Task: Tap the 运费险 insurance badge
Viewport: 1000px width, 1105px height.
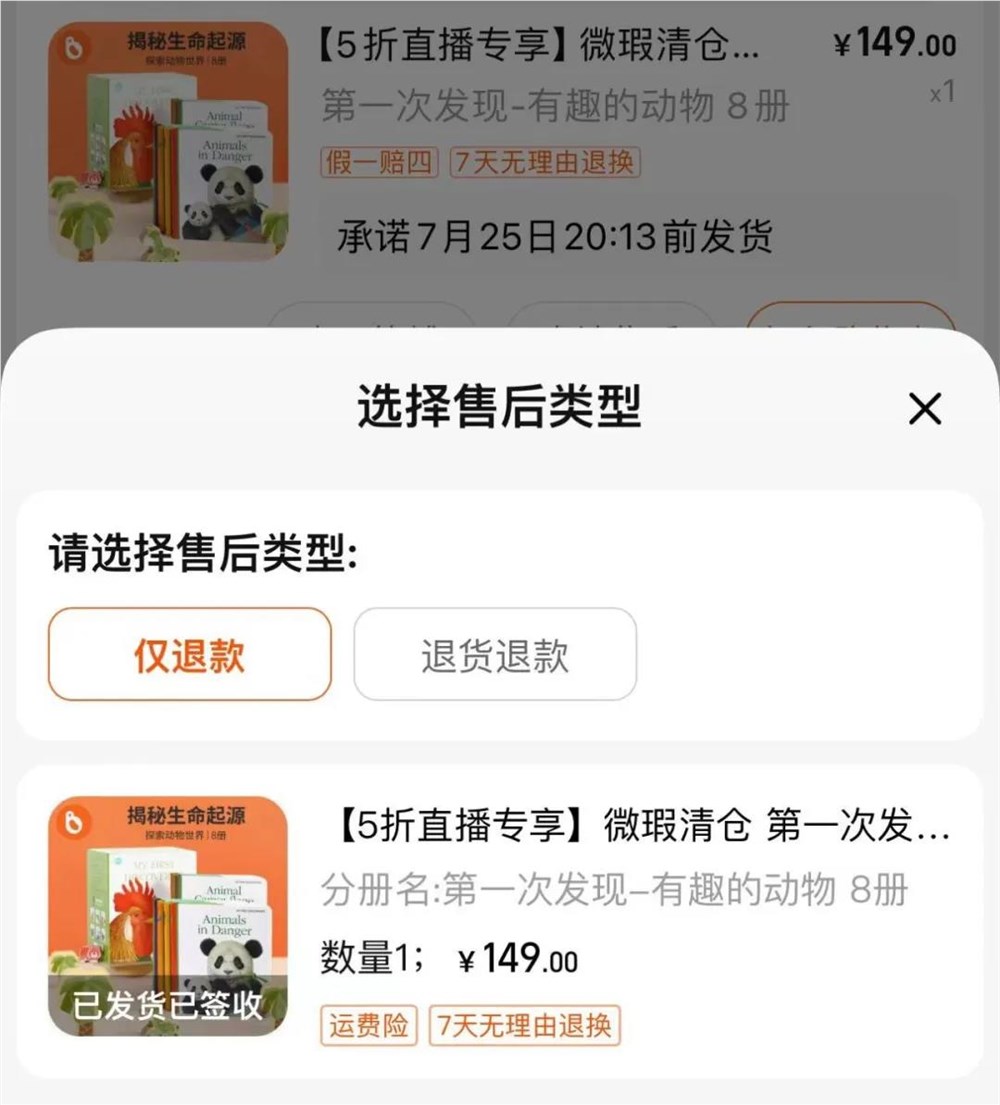Action: pos(368,1027)
